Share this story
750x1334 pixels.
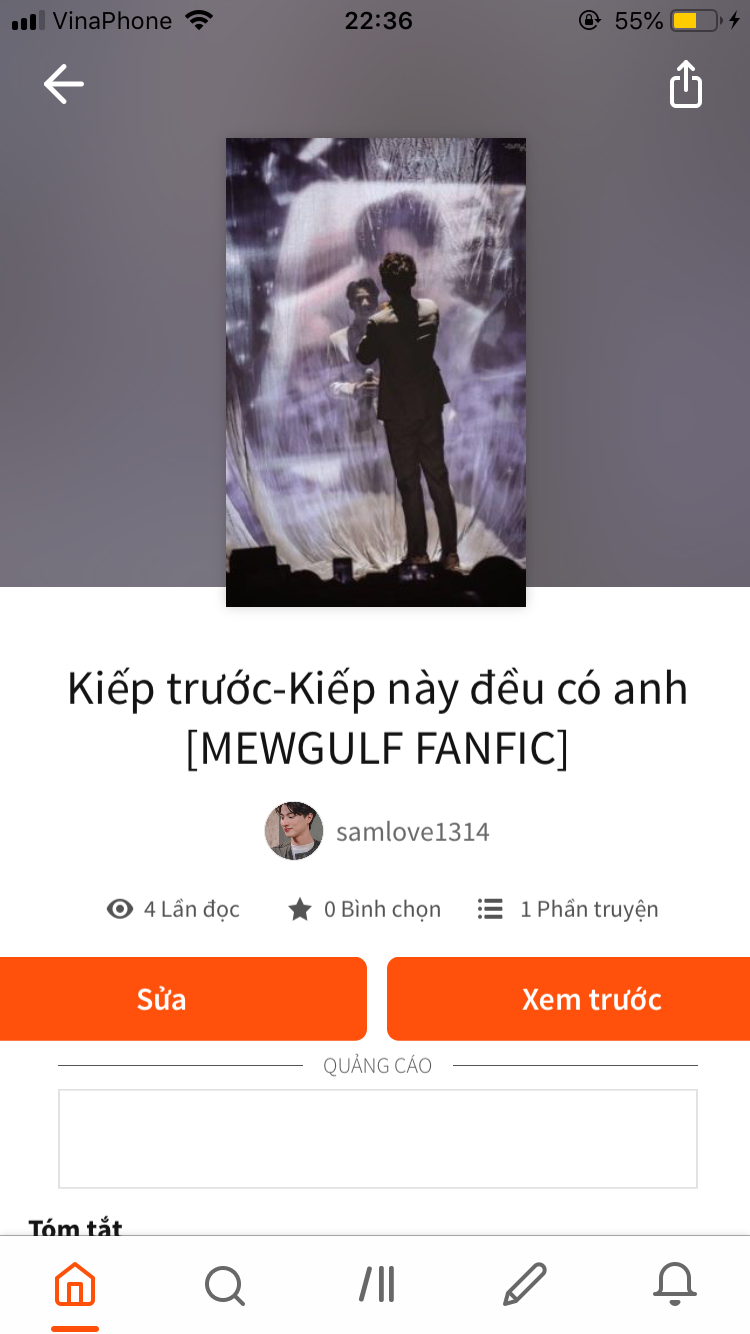685,85
